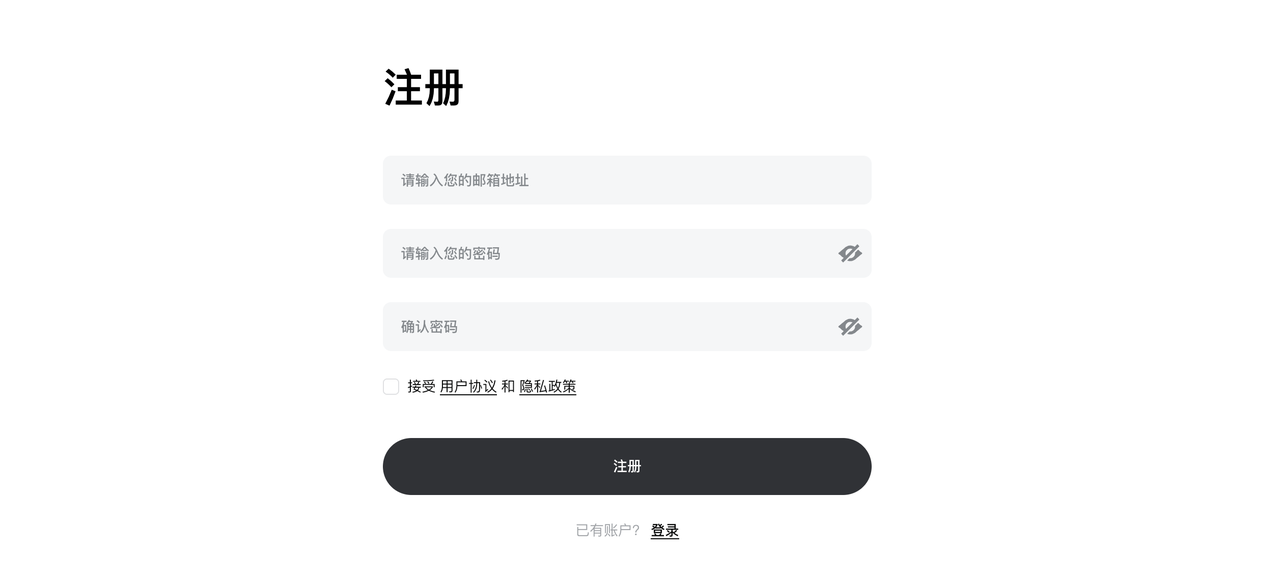1280x582 pixels.
Task: Reveal the 确认密码 confirm password text
Action: [x=850, y=327]
